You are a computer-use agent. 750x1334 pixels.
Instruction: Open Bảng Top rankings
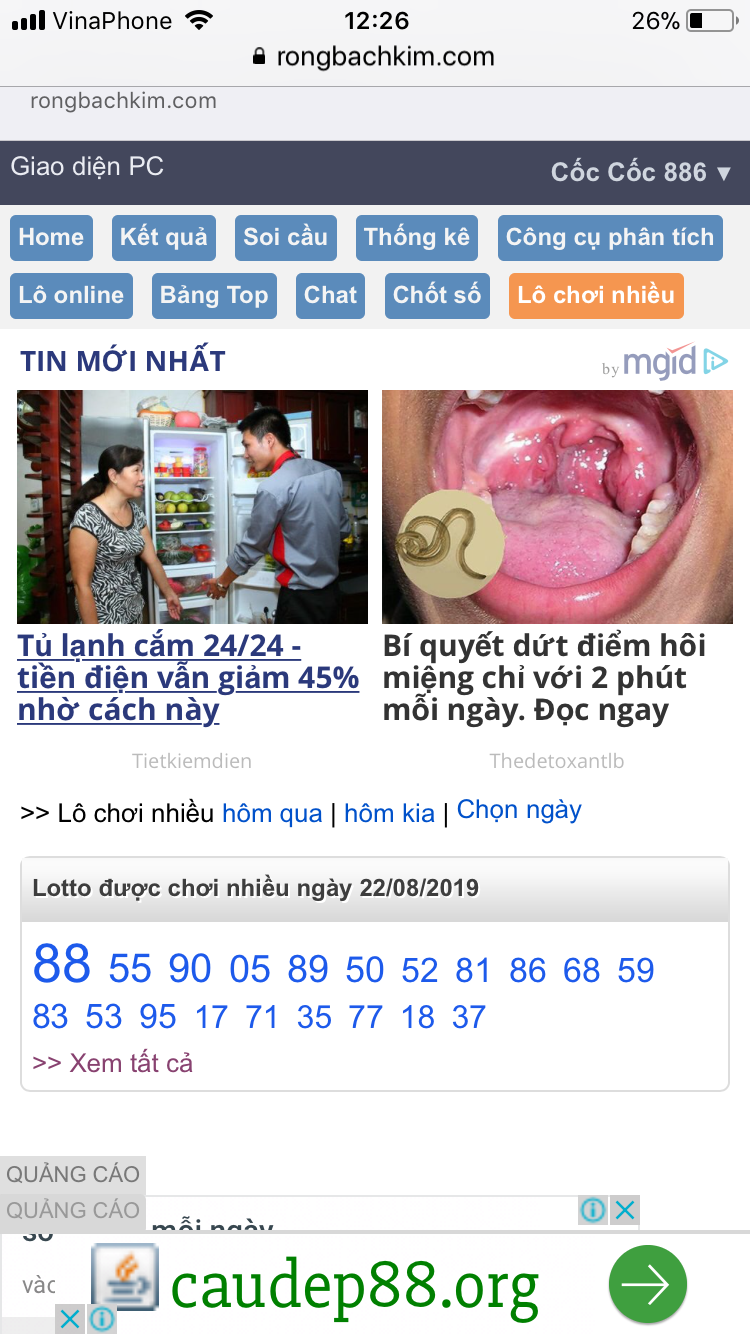(214, 296)
